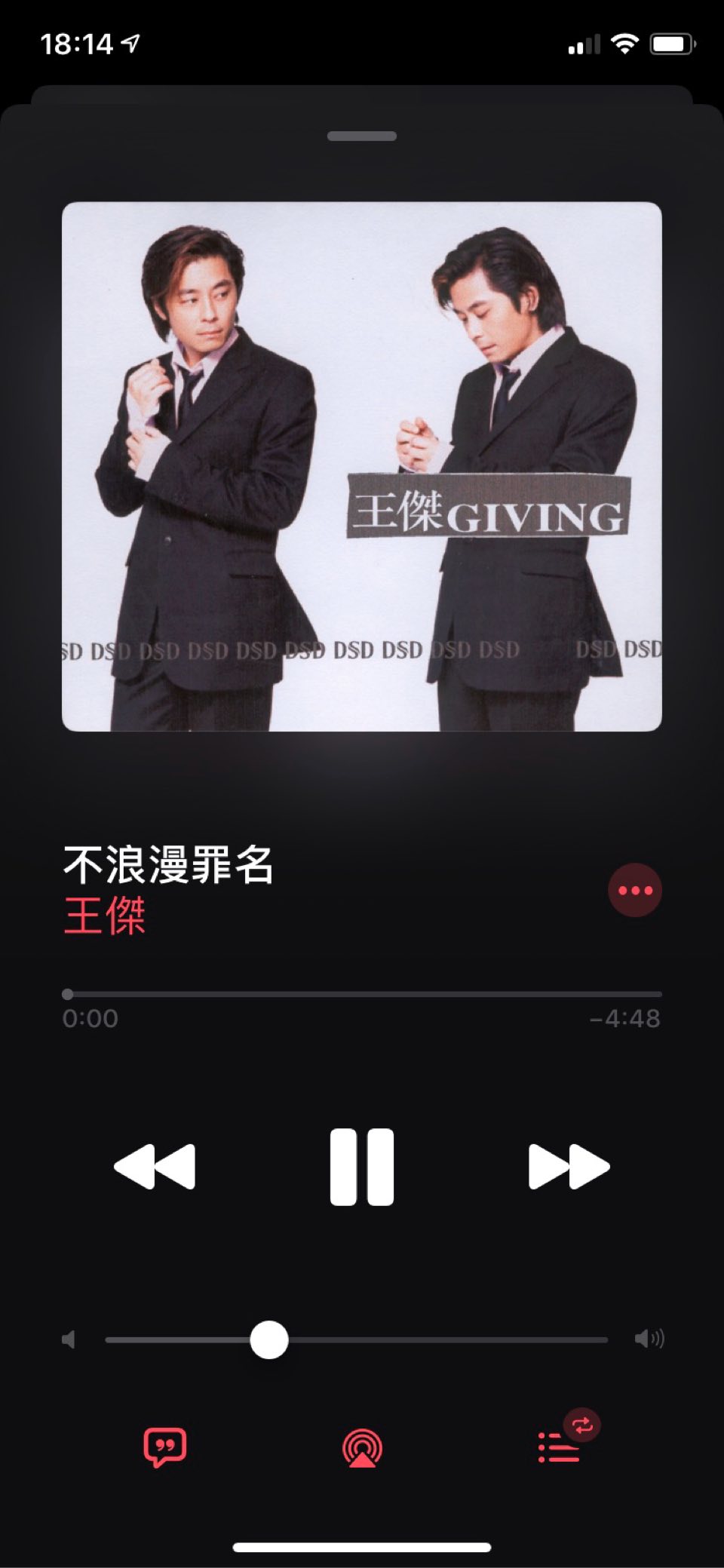Tap the grabber handle to minimize player

(362, 137)
